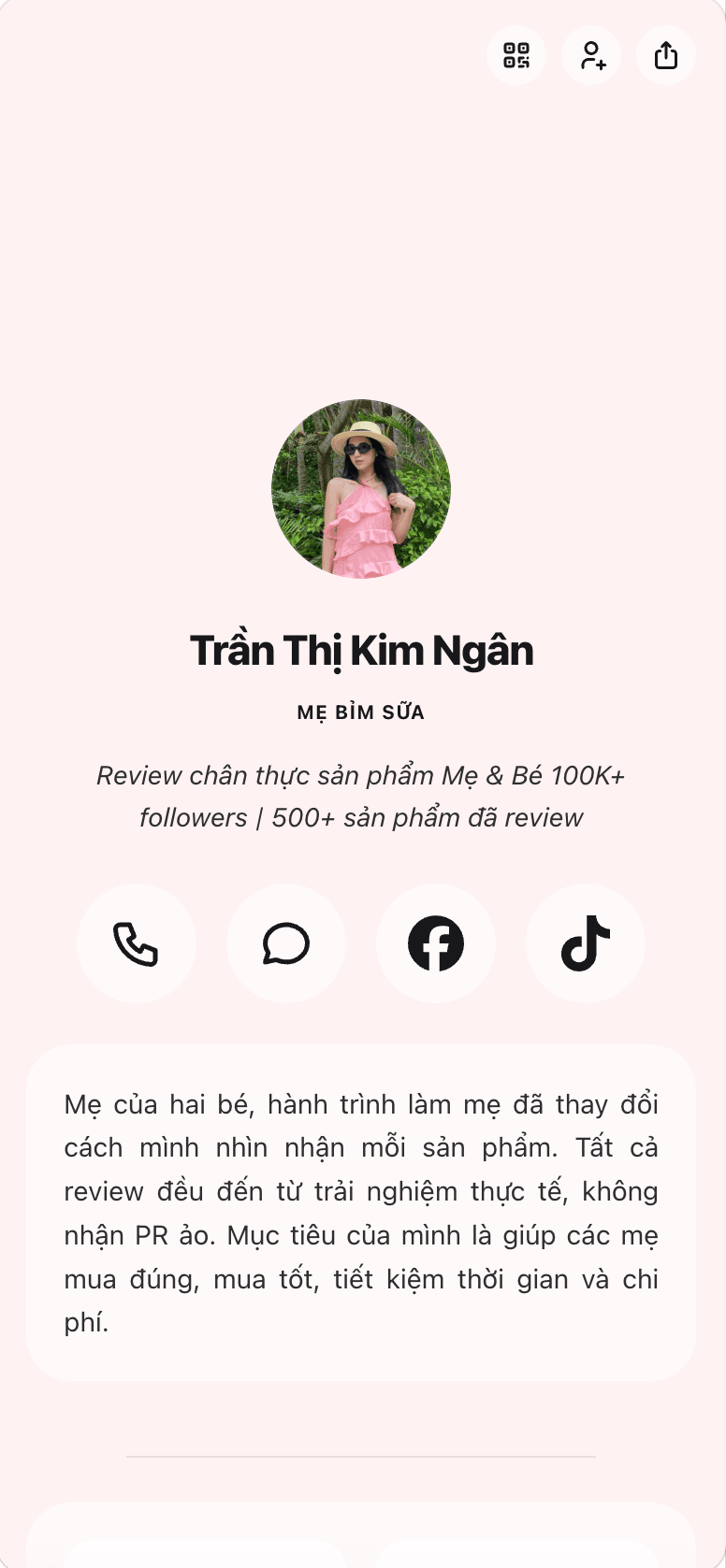The image size is (726, 1568).
Task: Tap the italic review tagline text
Action: 361,796
